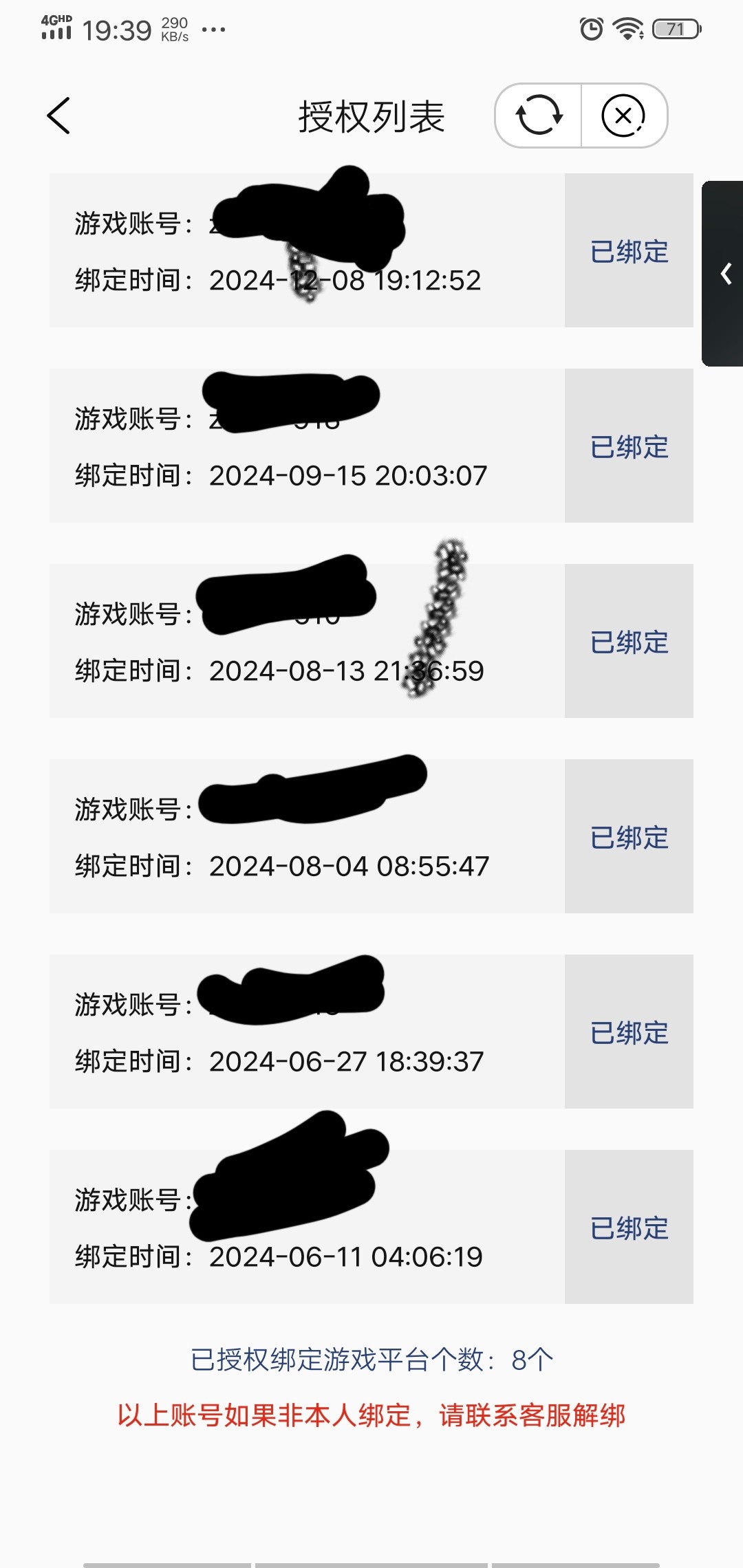Refresh the authorization list
The height and width of the screenshot is (1568, 743).
(539, 116)
